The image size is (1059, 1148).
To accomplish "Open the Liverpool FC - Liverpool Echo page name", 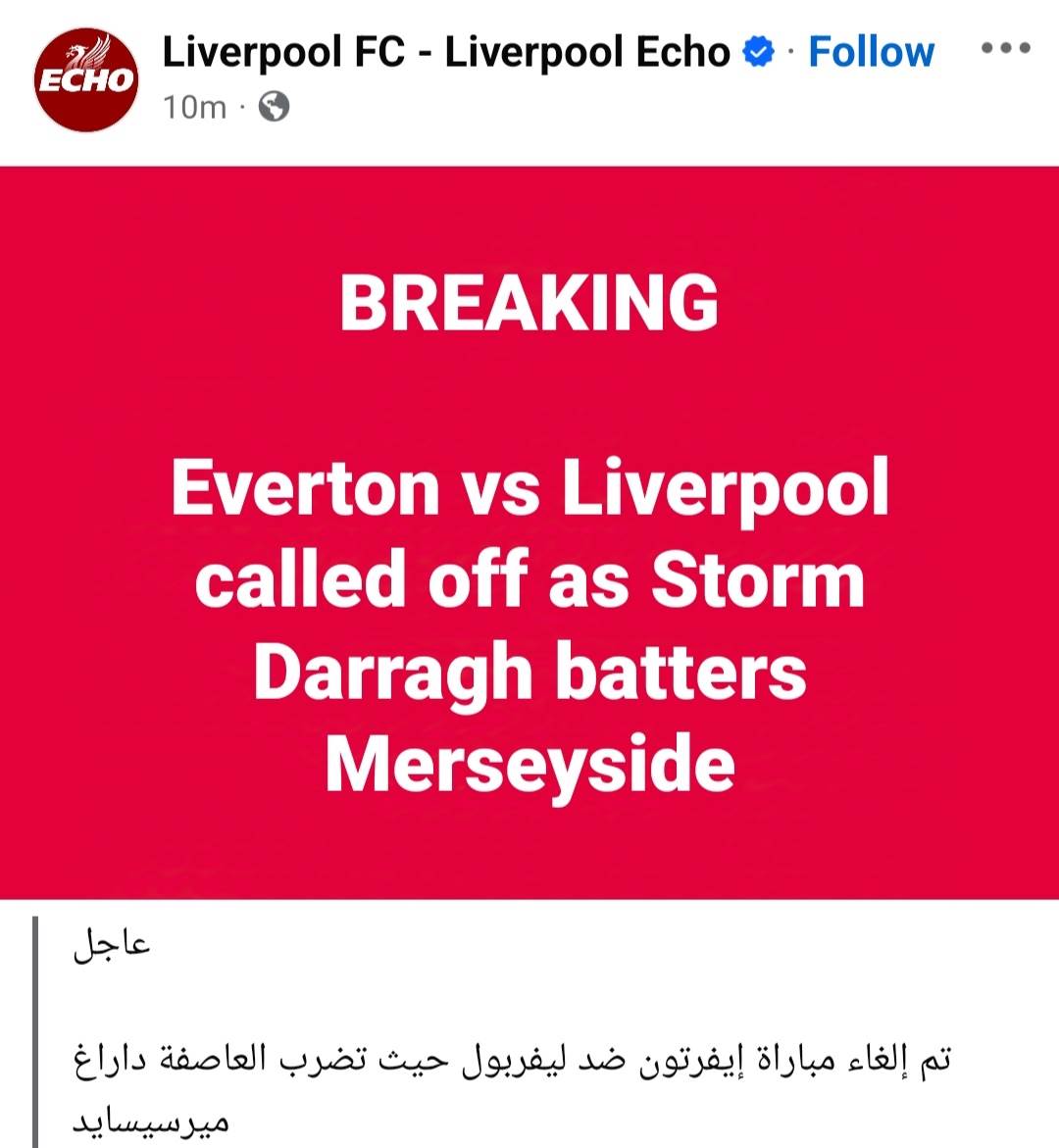I will [446, 52].
